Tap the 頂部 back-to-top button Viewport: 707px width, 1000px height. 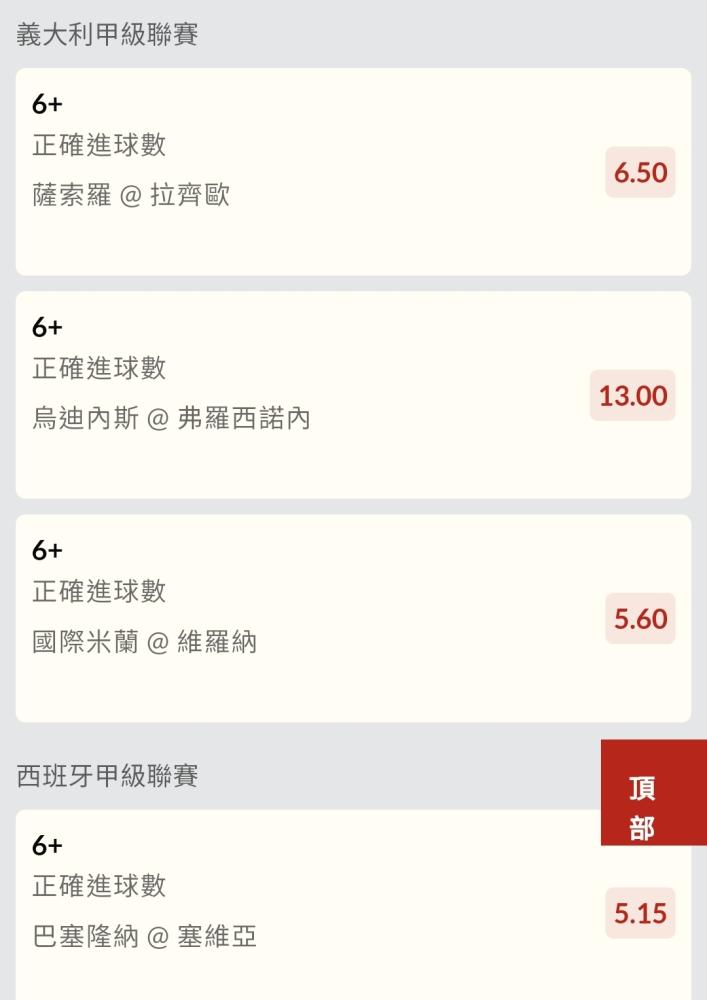[x=653, y=808]
